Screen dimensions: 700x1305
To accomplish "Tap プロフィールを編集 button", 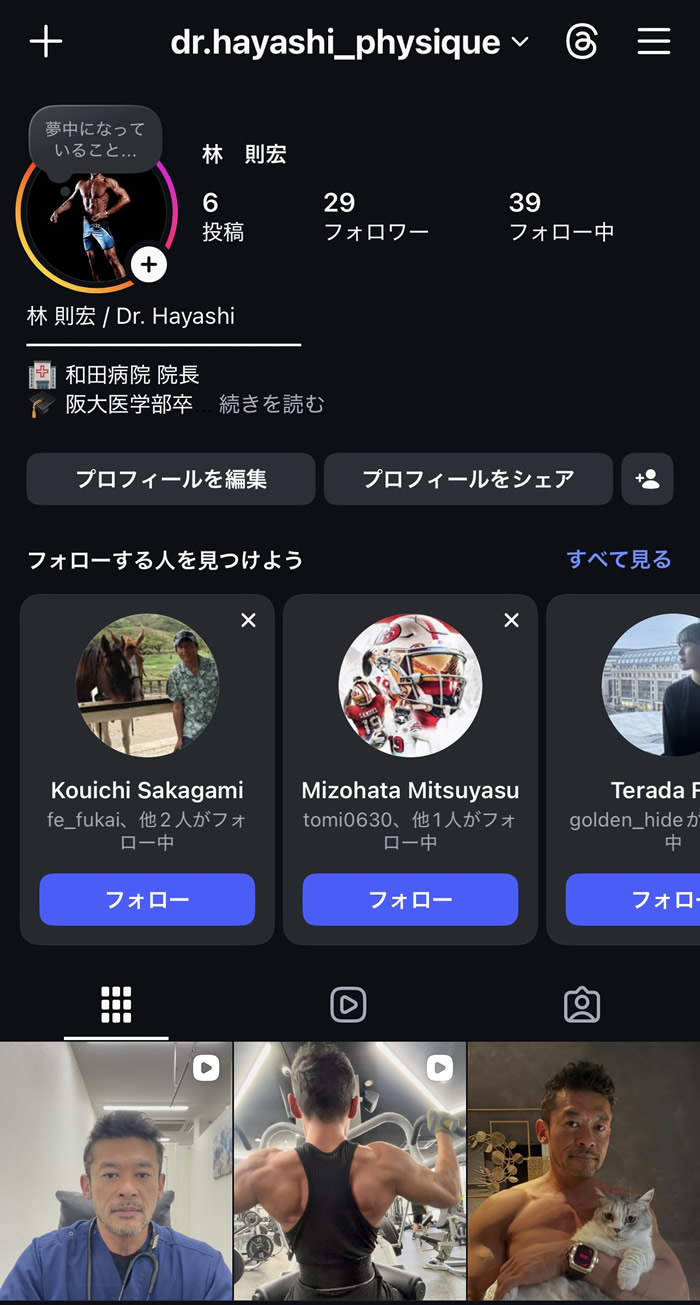I will pyautogui.click(x=171, y=479).
